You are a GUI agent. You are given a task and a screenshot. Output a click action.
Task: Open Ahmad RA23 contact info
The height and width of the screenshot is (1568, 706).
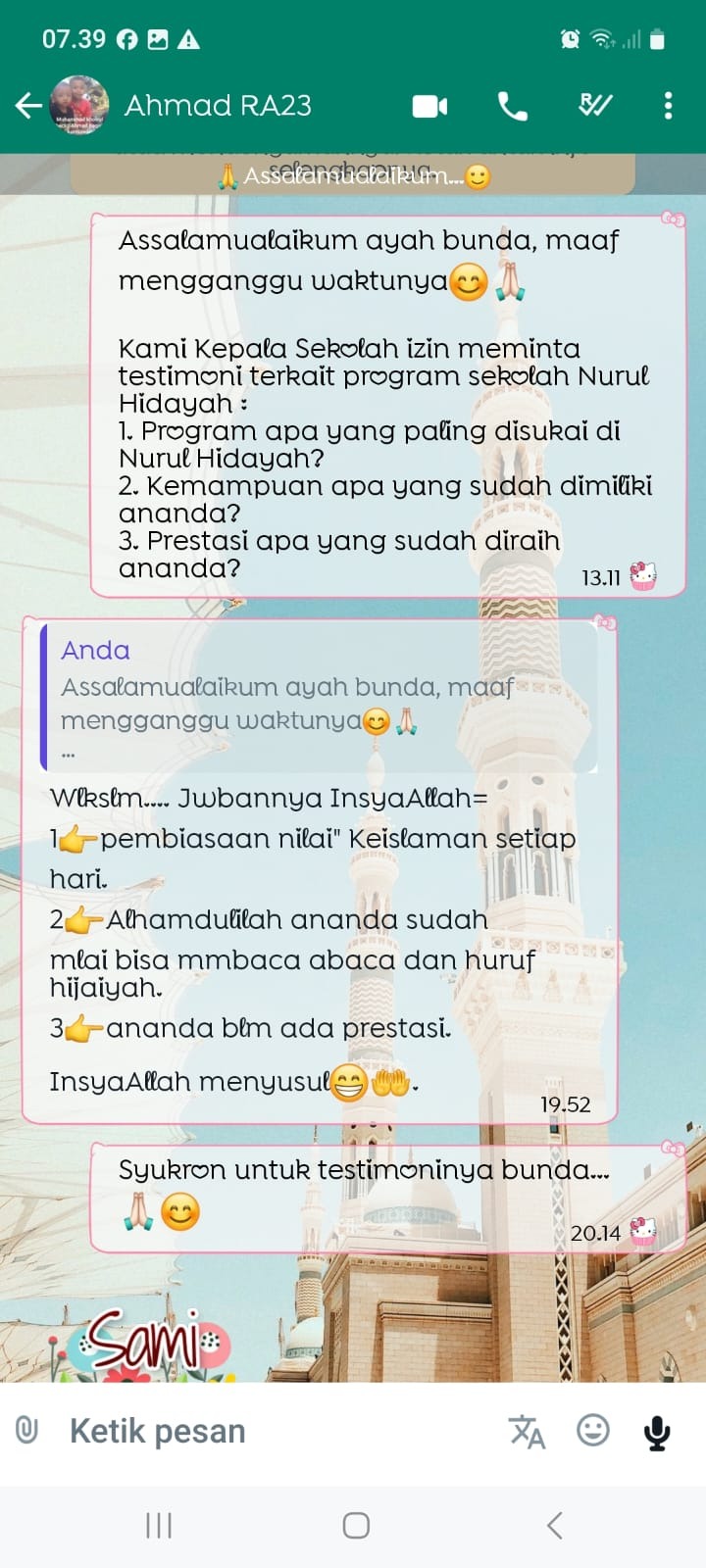pos(218,105)
